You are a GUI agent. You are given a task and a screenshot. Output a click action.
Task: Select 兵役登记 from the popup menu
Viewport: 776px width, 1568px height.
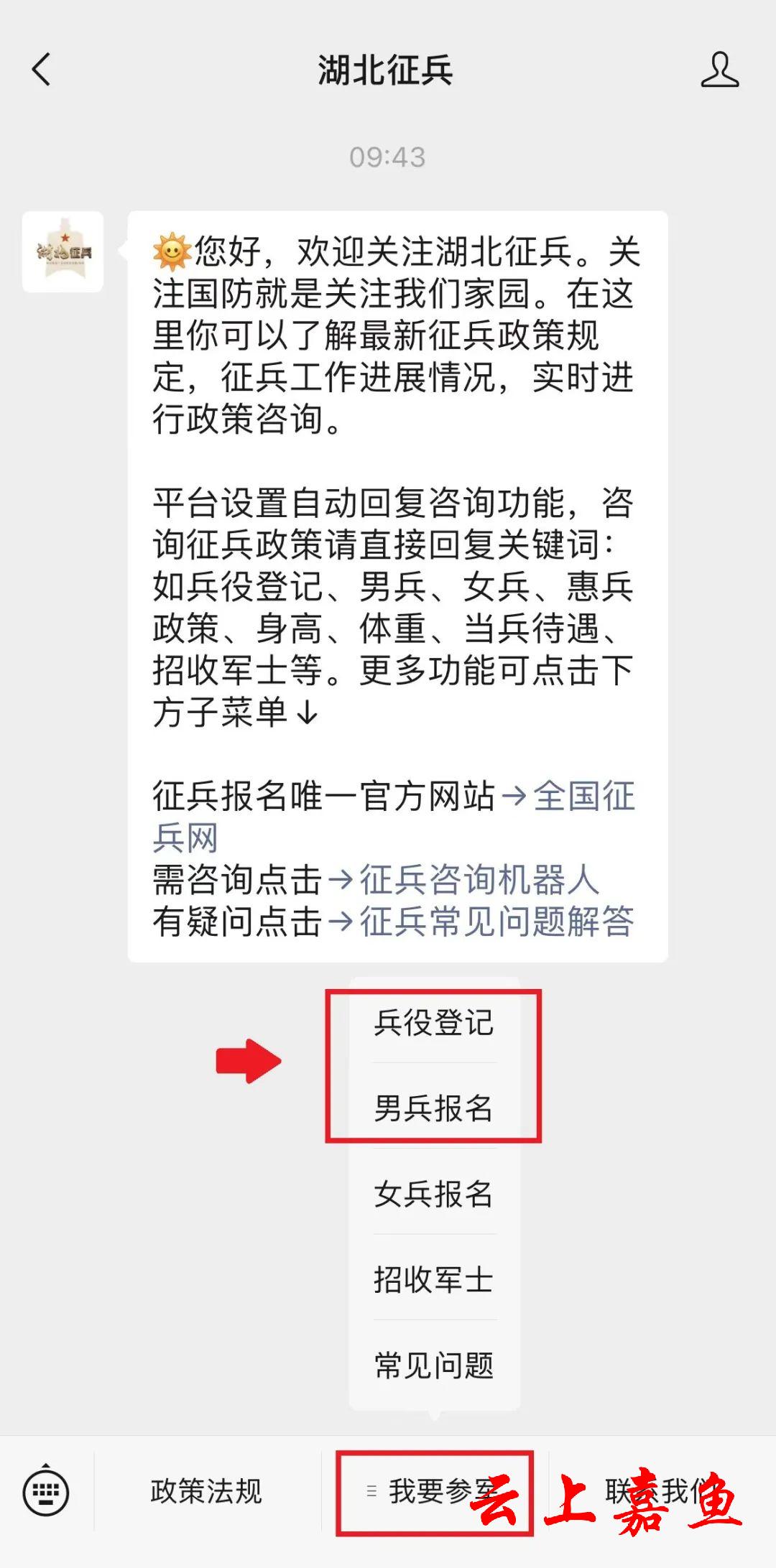(434, 1022)
